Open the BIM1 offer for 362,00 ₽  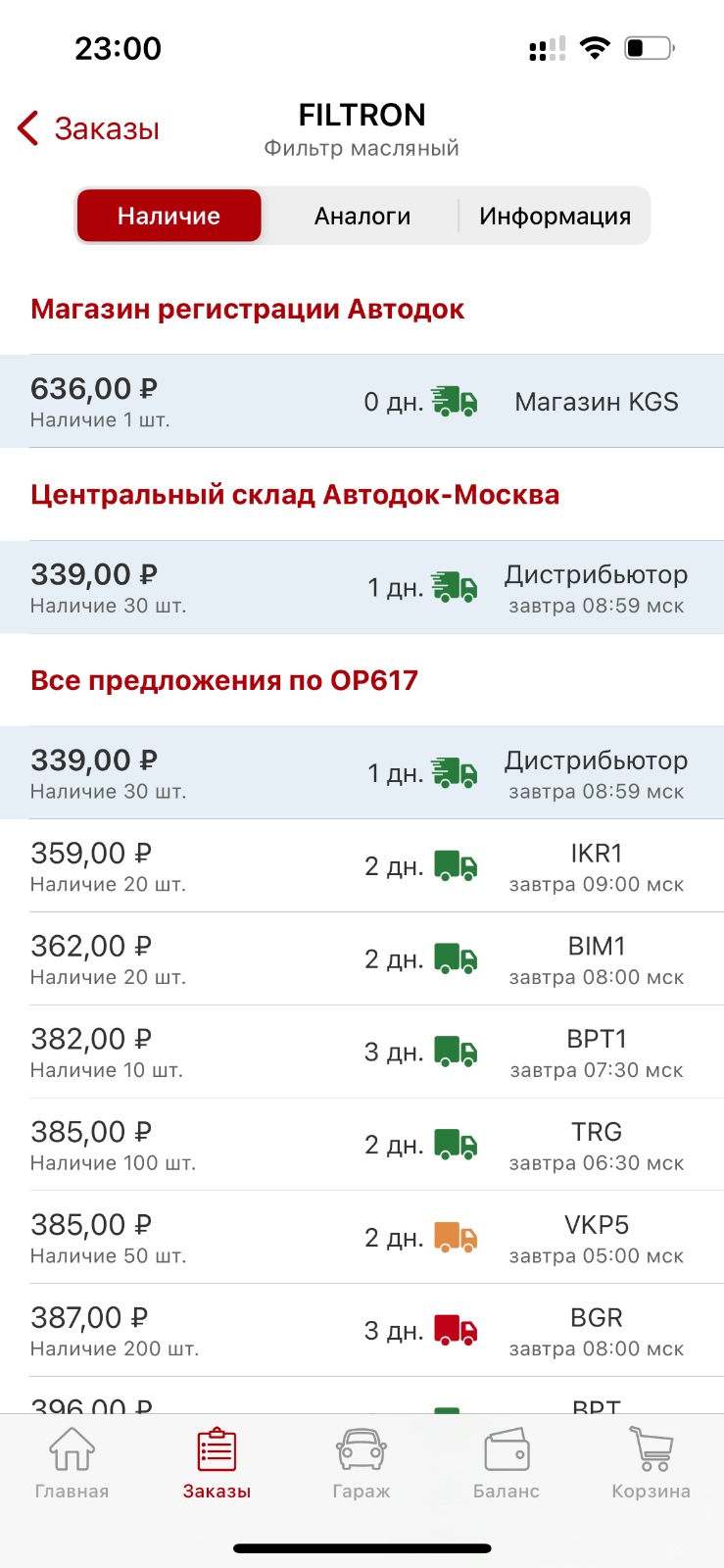(362, 958)
